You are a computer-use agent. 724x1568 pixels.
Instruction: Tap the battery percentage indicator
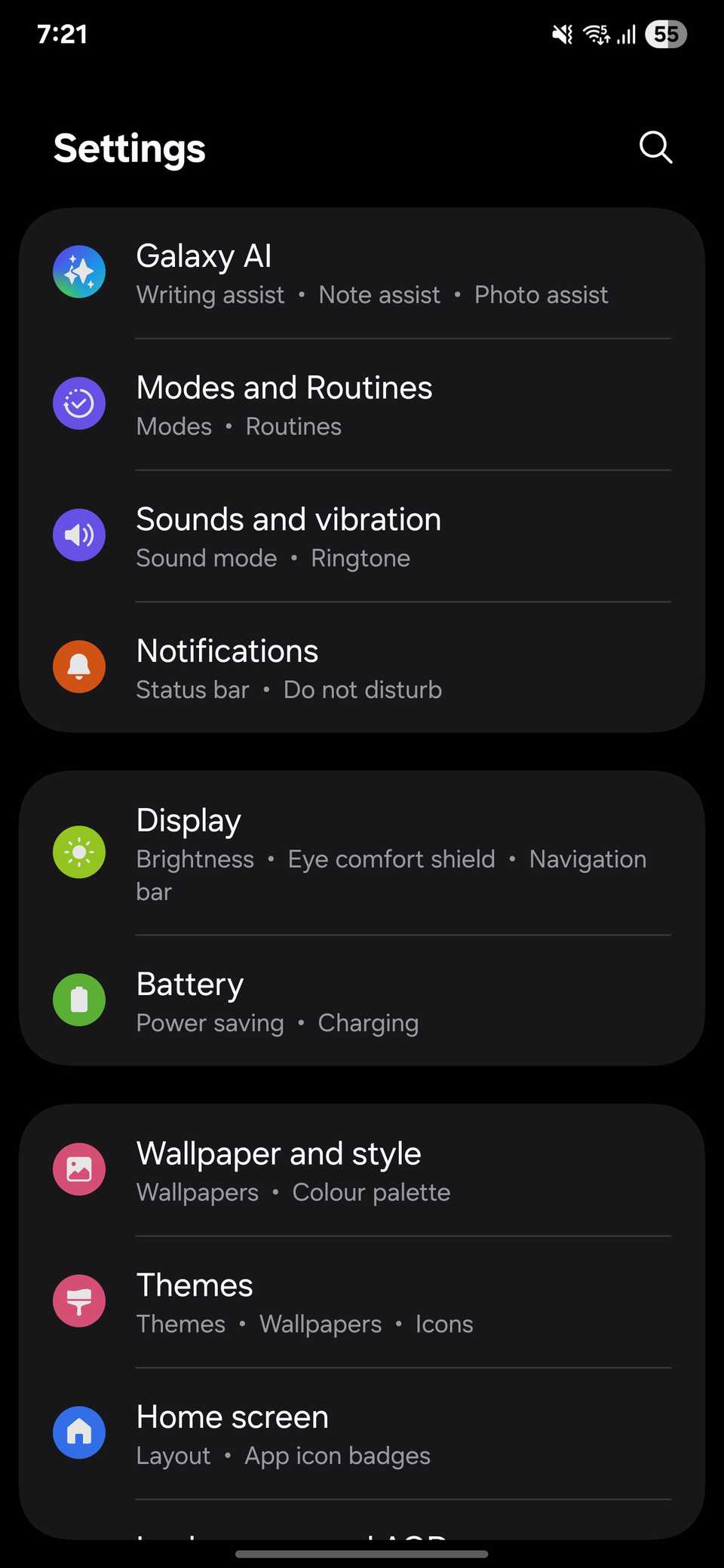[x=665, y=34]
